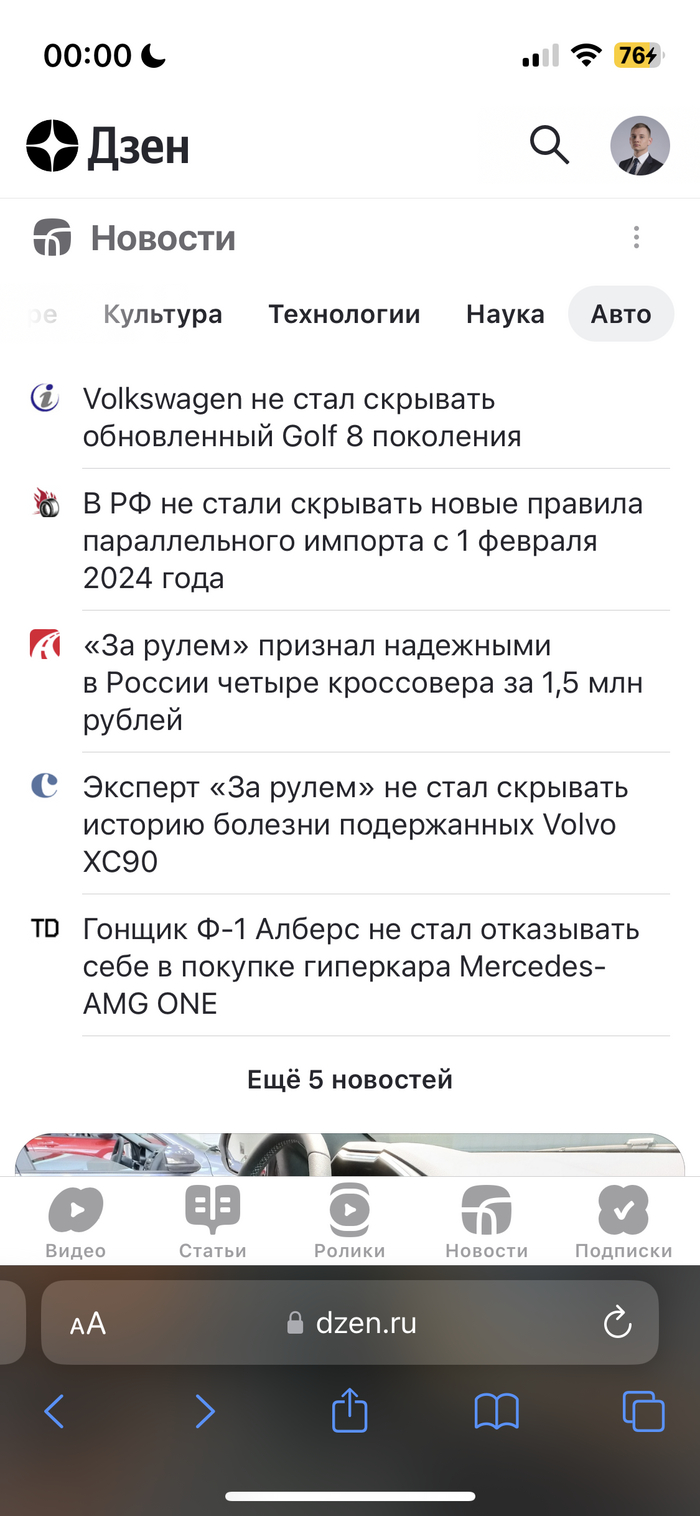Open the search magnifier icon
This screenshot has width=700, height=1516.
click(549, 146)
